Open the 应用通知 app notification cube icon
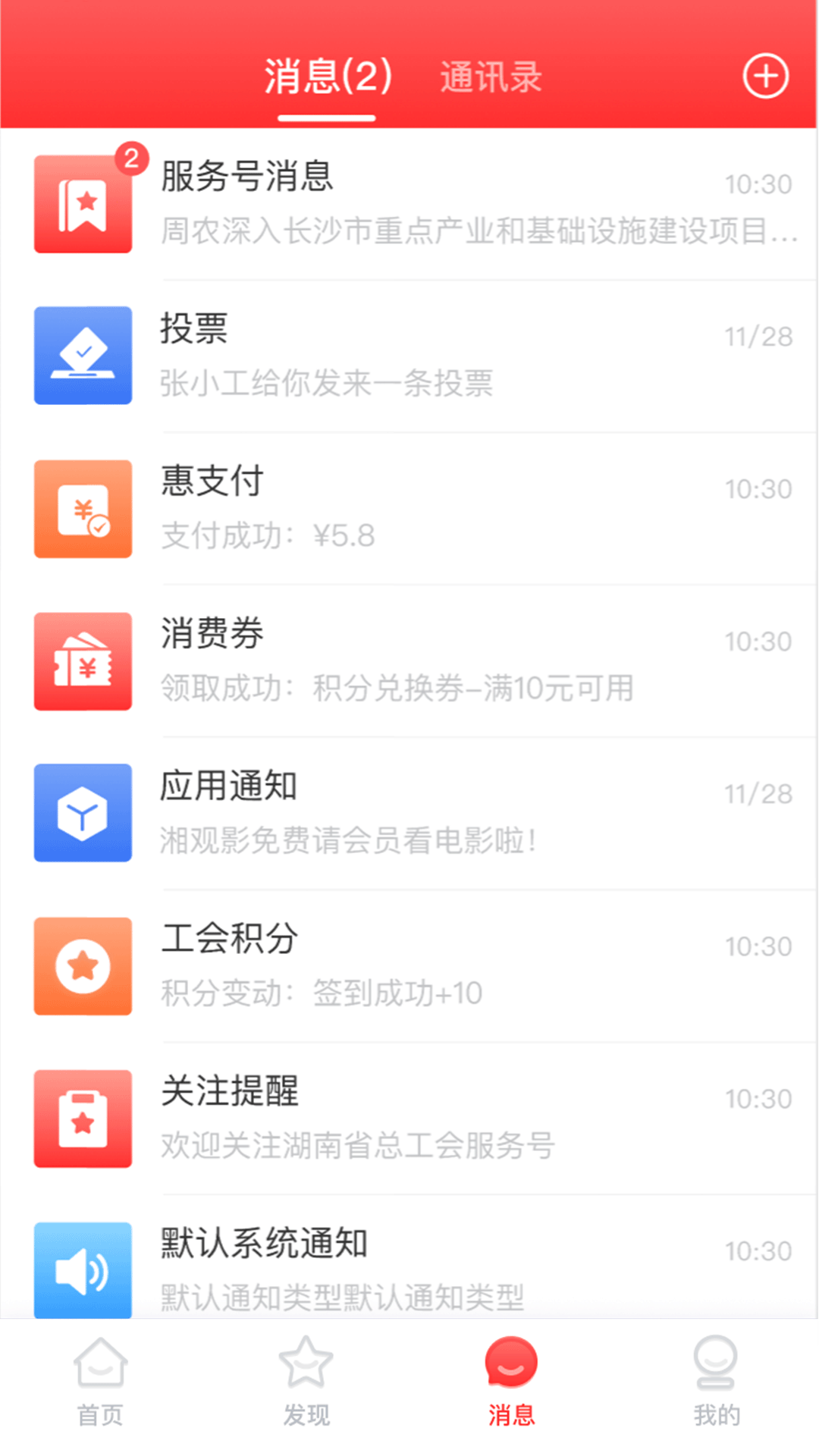 click(83, 813)
